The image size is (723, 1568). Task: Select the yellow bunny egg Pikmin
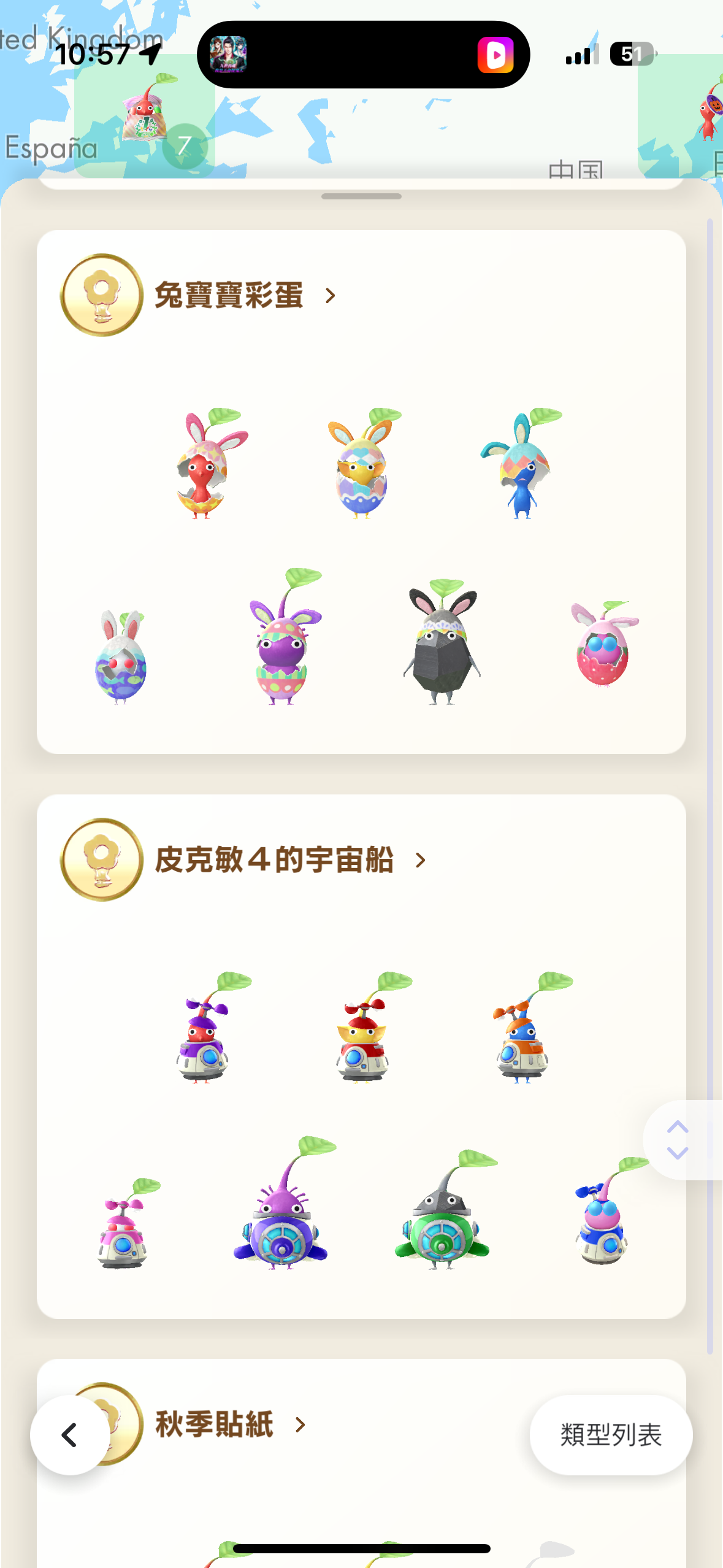point(363,463)
